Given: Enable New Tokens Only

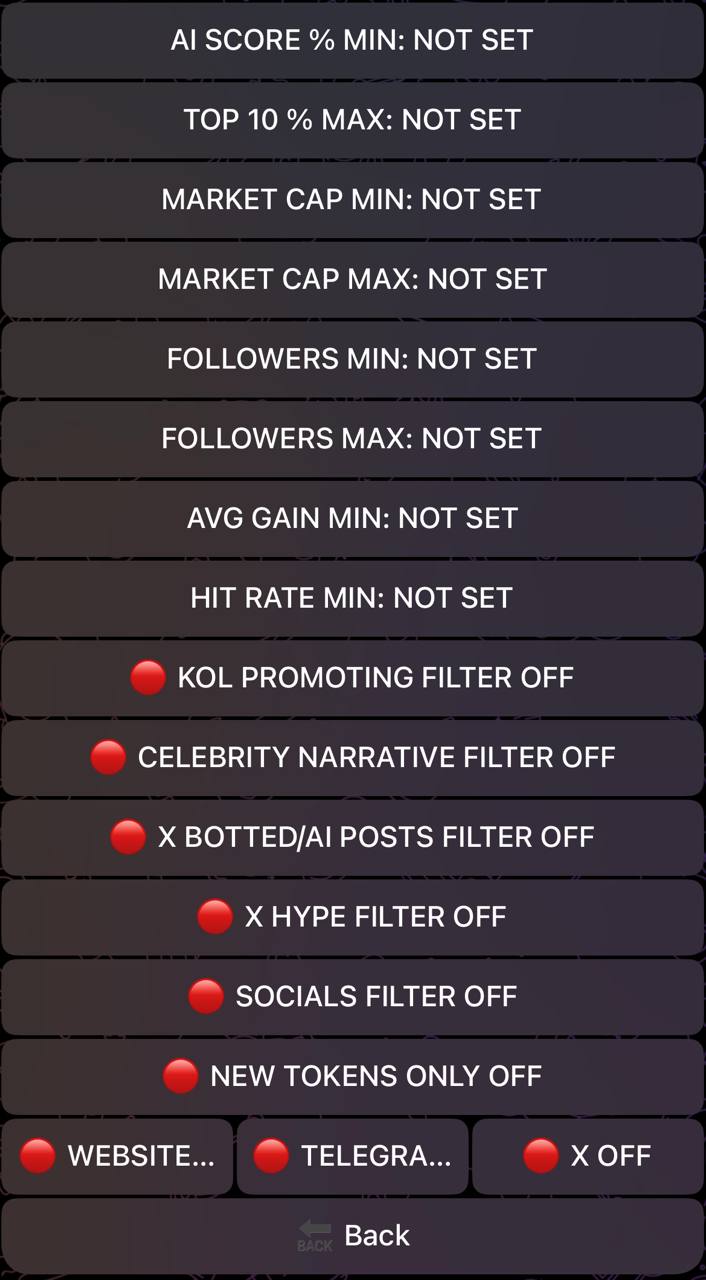Looking at the screenshot, I should click(x=352, y=1076).
